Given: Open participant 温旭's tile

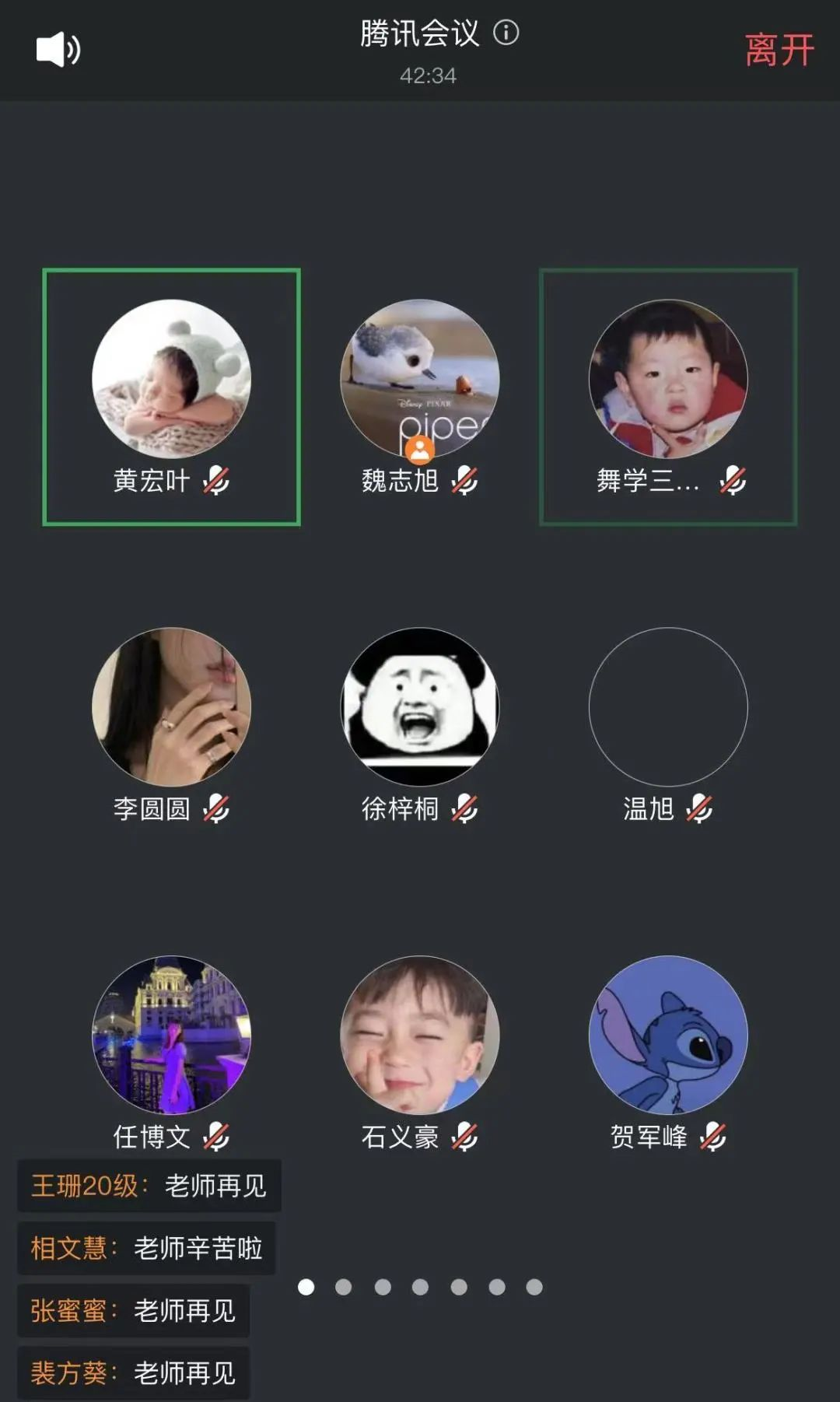Looking at the screenshot, I should click(668, 708).
